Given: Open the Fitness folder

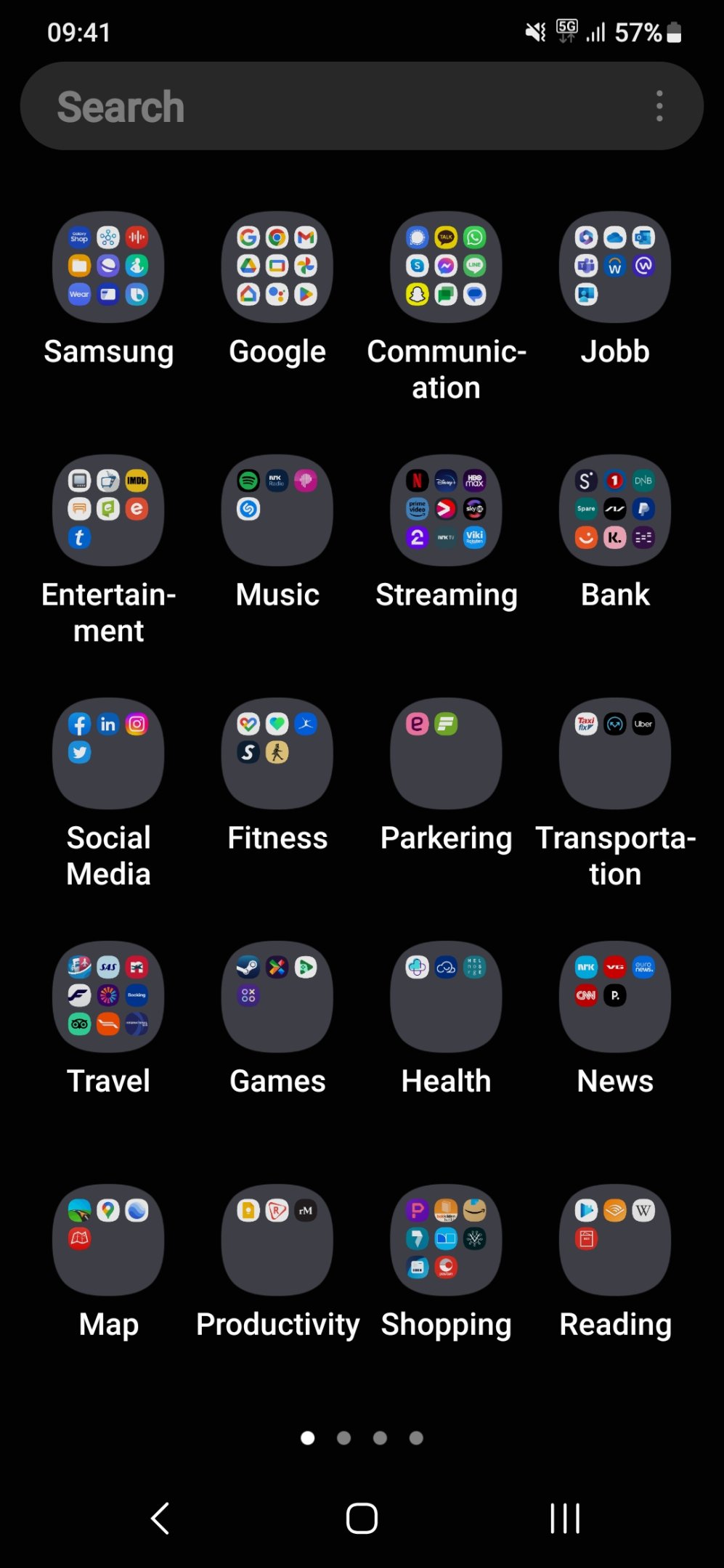Looking at the screenshot, I should pyautogui.click(x=277, y=754).
